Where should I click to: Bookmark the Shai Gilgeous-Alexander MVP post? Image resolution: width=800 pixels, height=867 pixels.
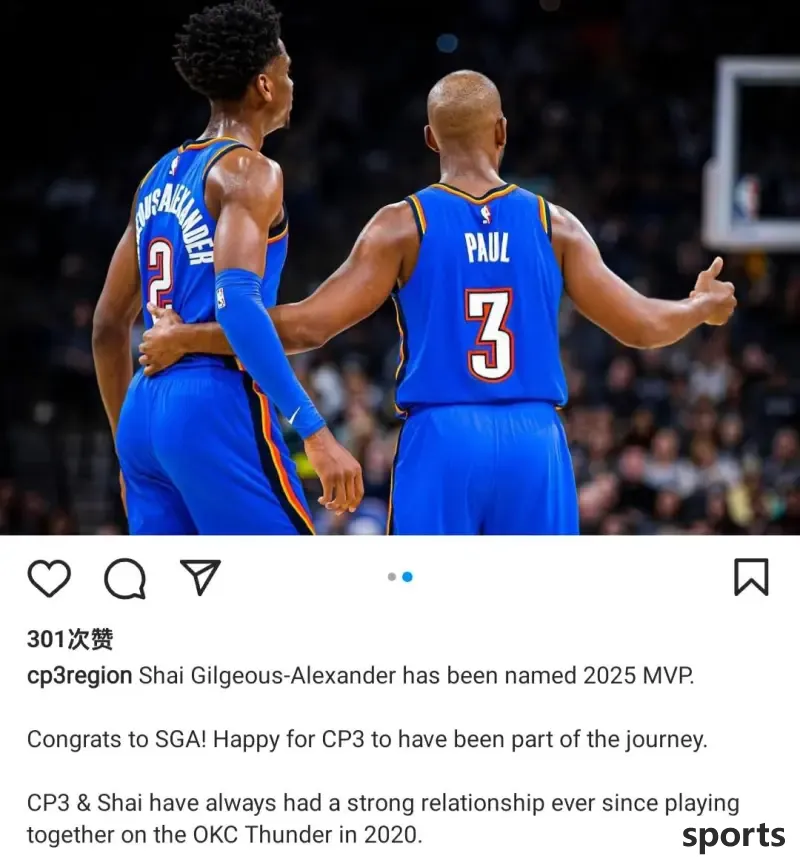click(751, 577)
